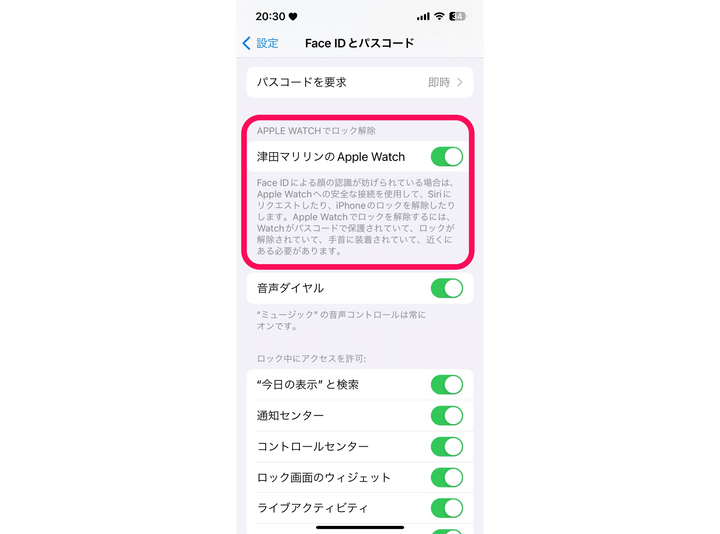This screenshot has height=534, width=720.
Task: Disable "今日の表示"と検索 on lock screen
Action: (x=446, y=384)
